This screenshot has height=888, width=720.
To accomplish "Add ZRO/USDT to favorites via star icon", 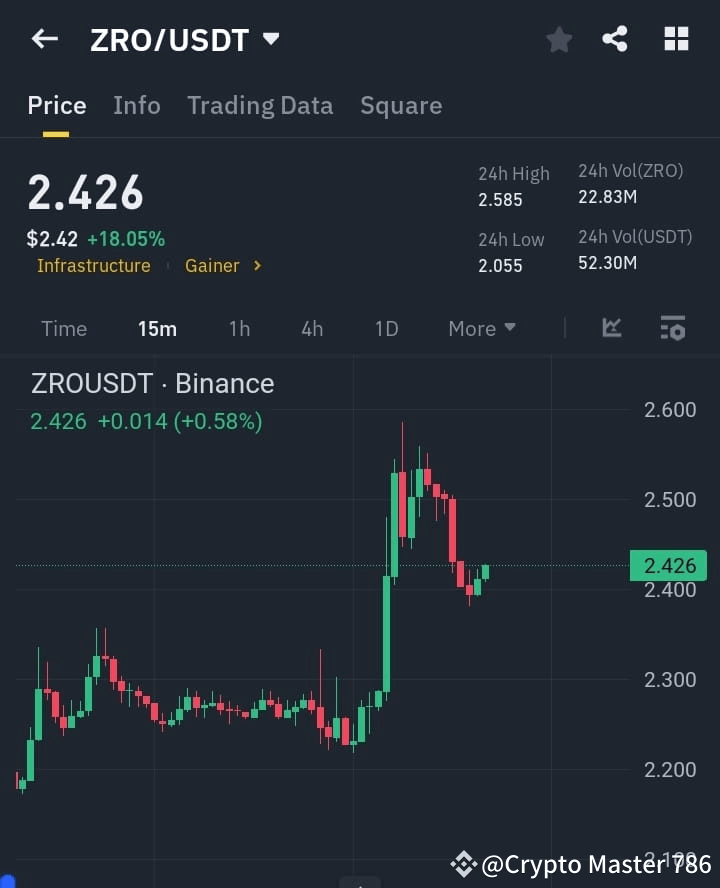I will pyautogui.click(x=559, y=39).
